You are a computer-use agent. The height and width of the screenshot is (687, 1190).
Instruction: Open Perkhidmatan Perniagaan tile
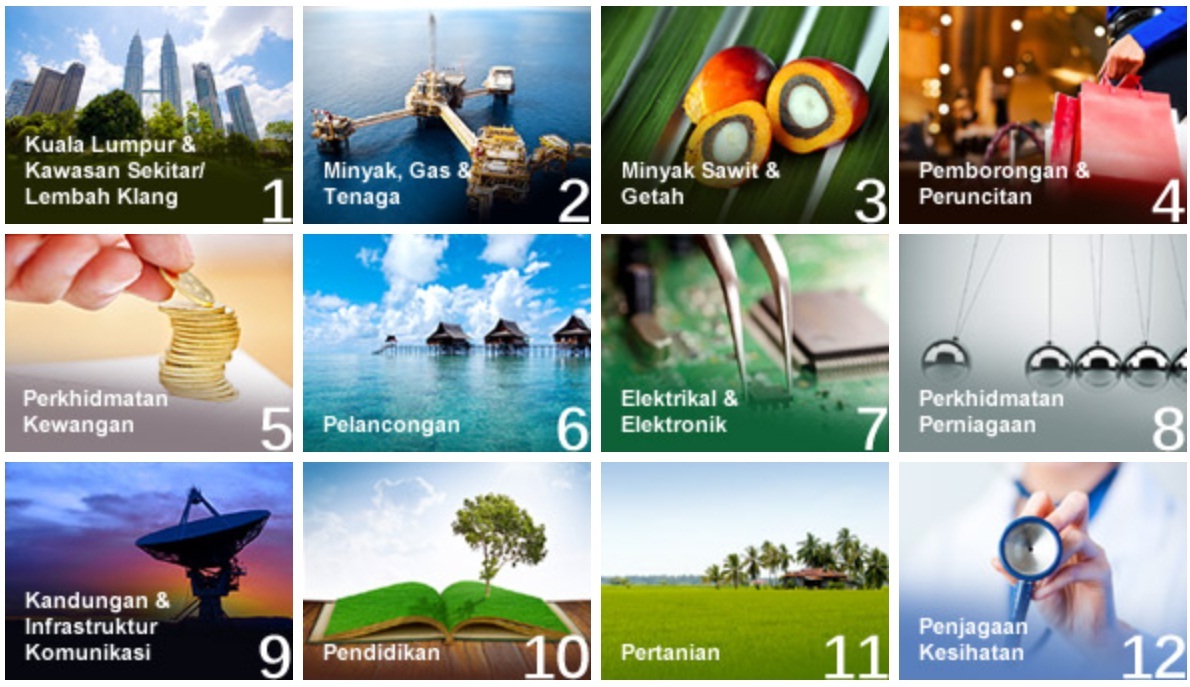point(1042,343)
